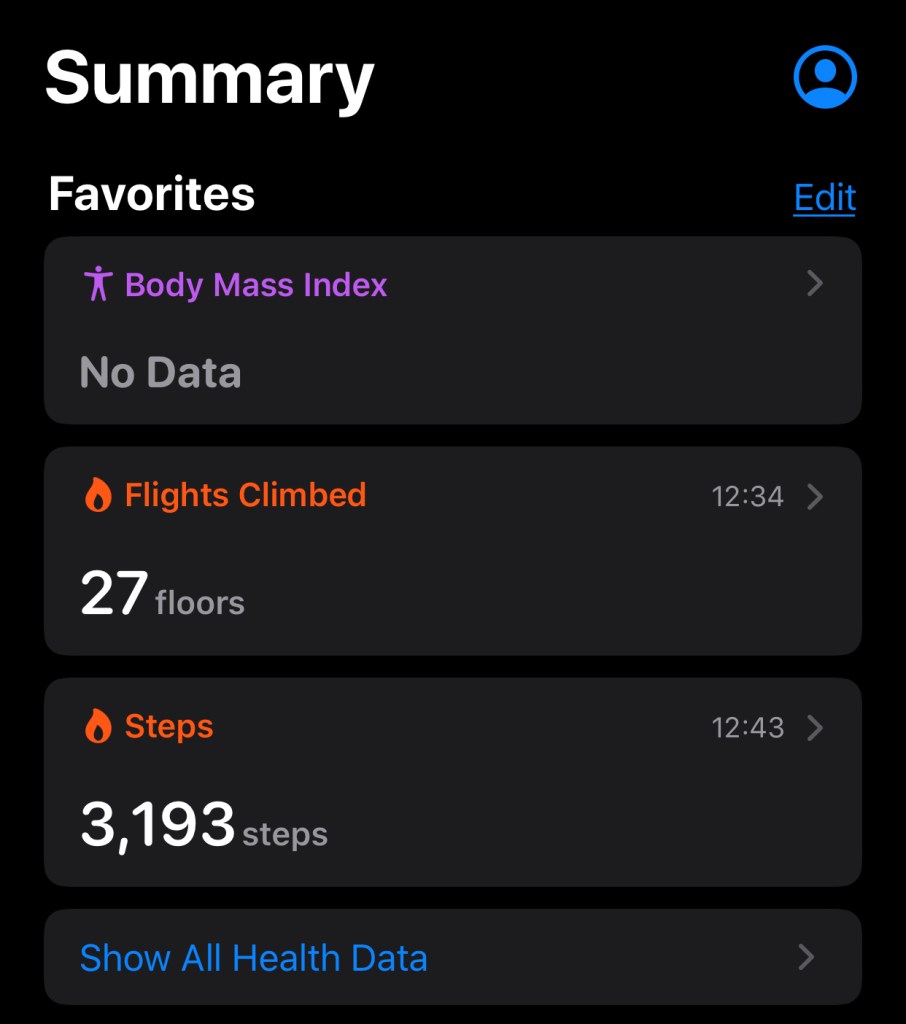906x1024 pixels.
Task: Show All Health Data
Action: tap(452, 957)
